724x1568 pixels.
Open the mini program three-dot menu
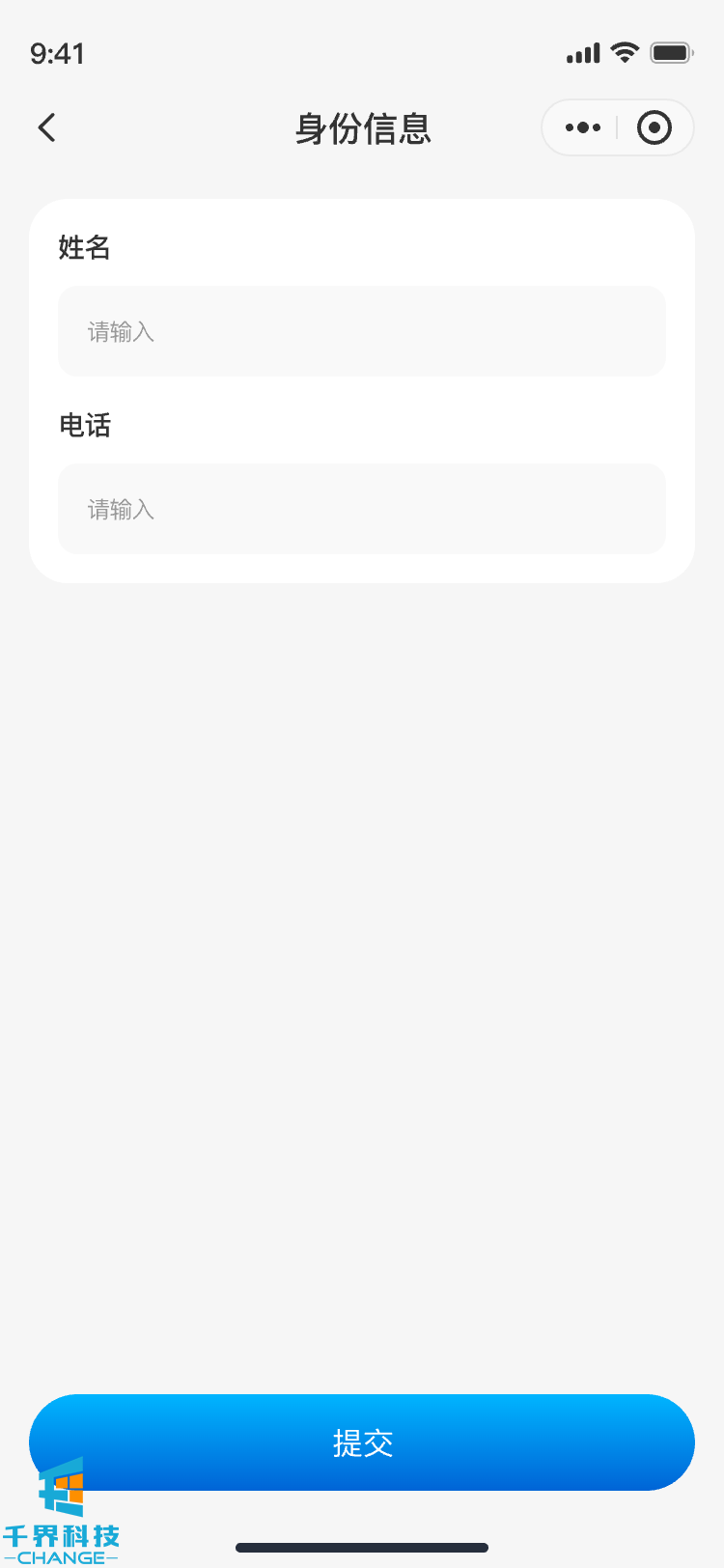point(583,127)
